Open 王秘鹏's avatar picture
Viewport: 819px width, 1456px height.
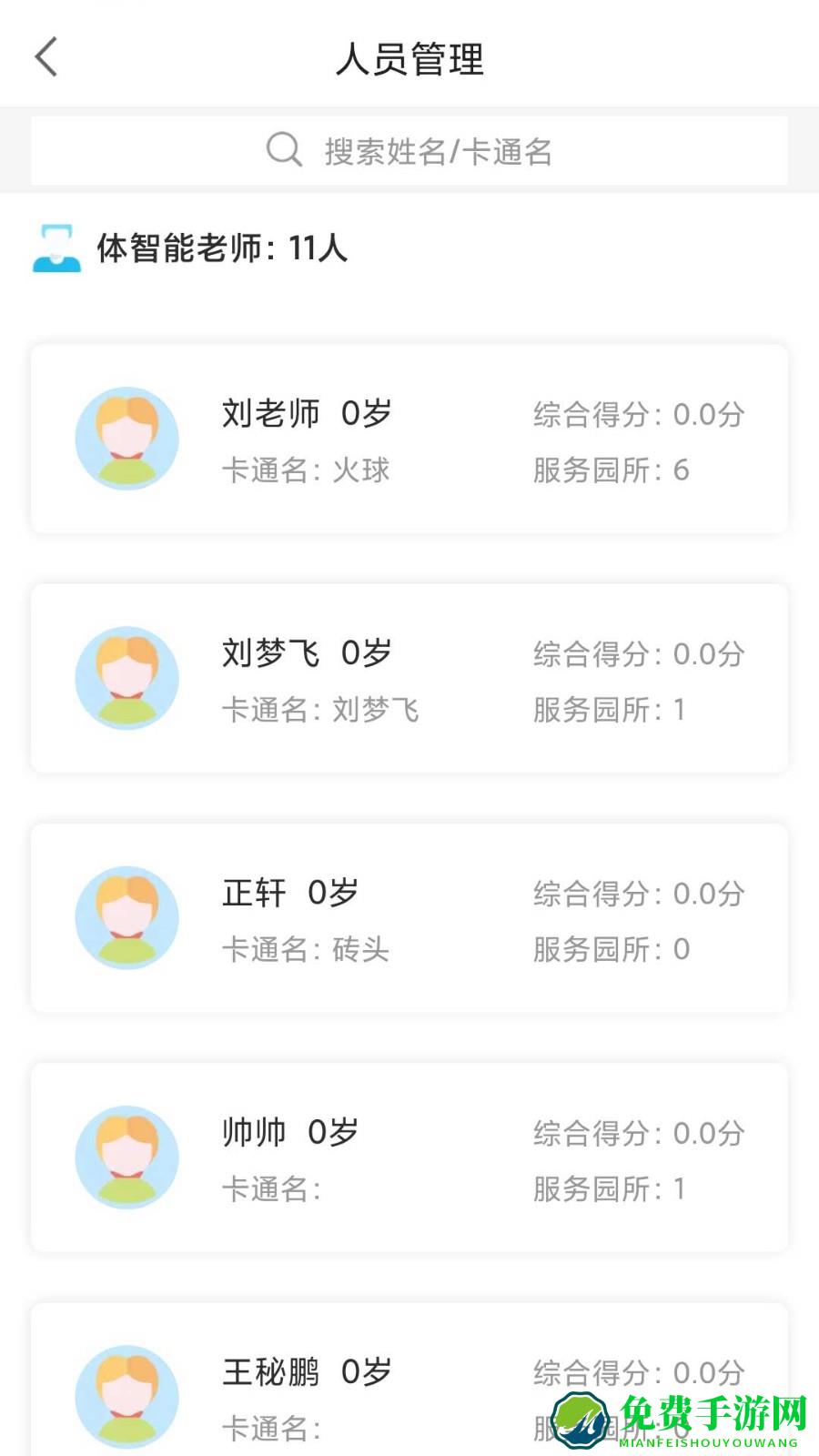pyautogui.click(x=126, y=1393)
